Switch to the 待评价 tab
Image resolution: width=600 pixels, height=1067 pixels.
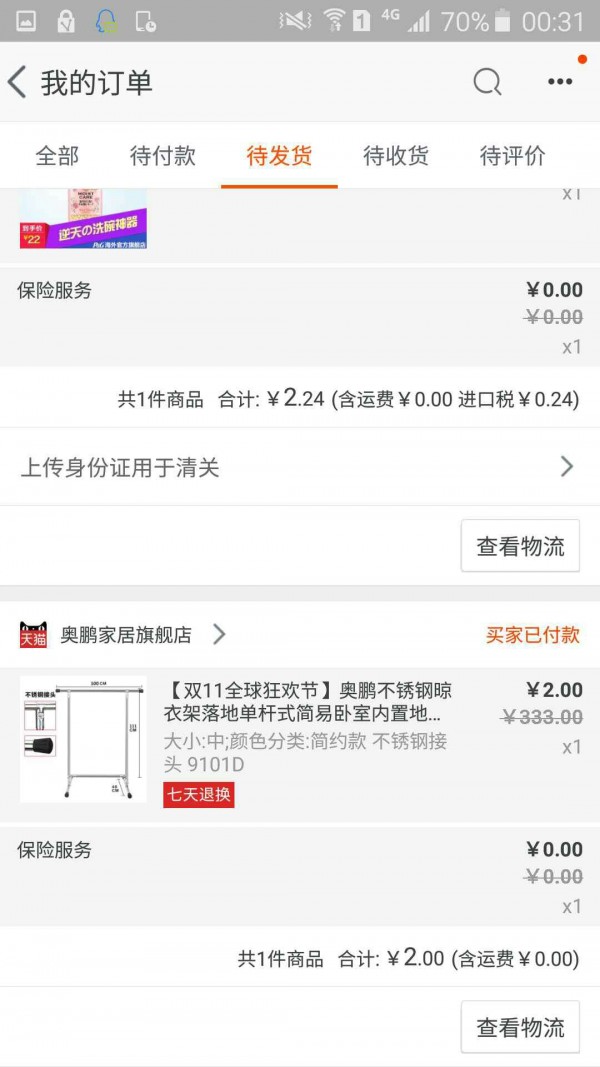pyautogui.click(x=512, y=156)
